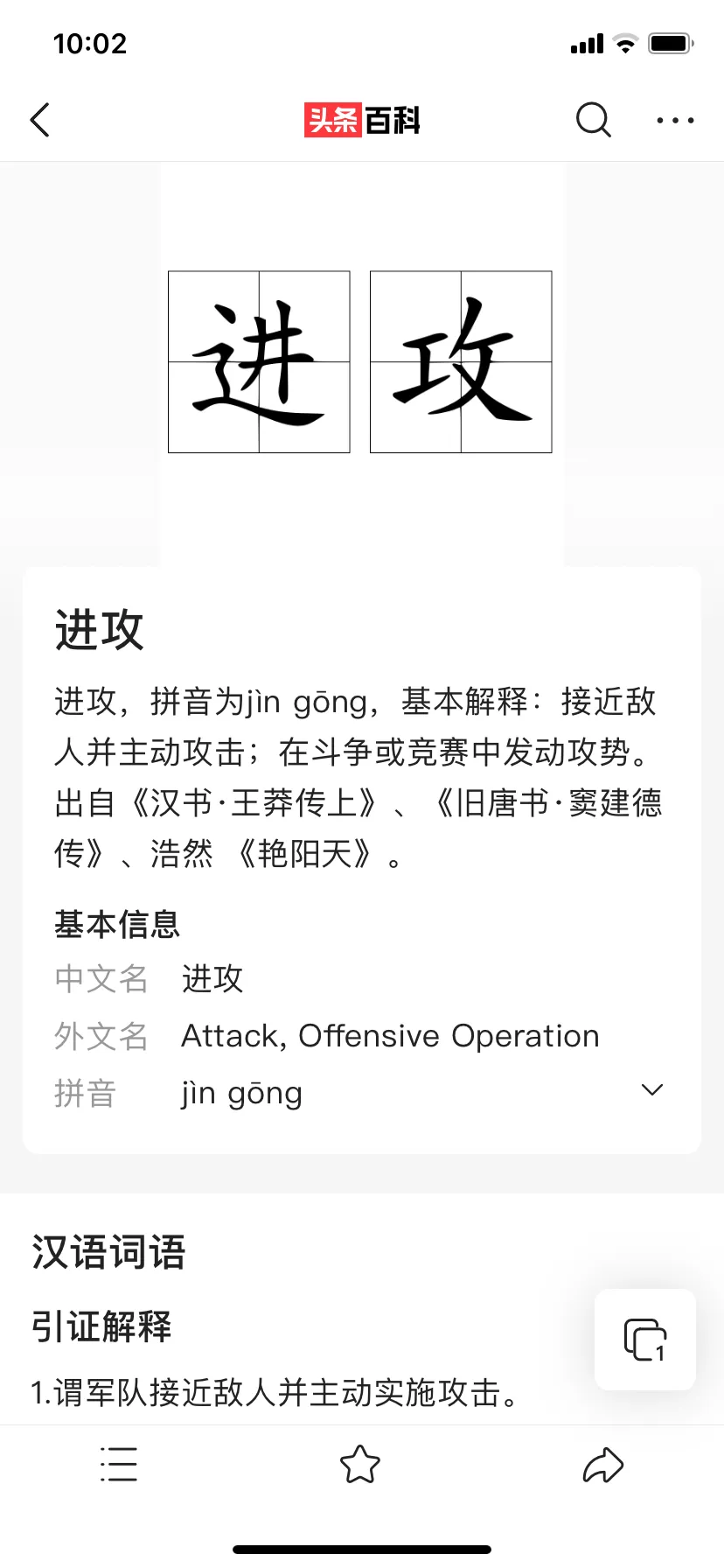Open the three-dot overflow menu

coord(675,120)
